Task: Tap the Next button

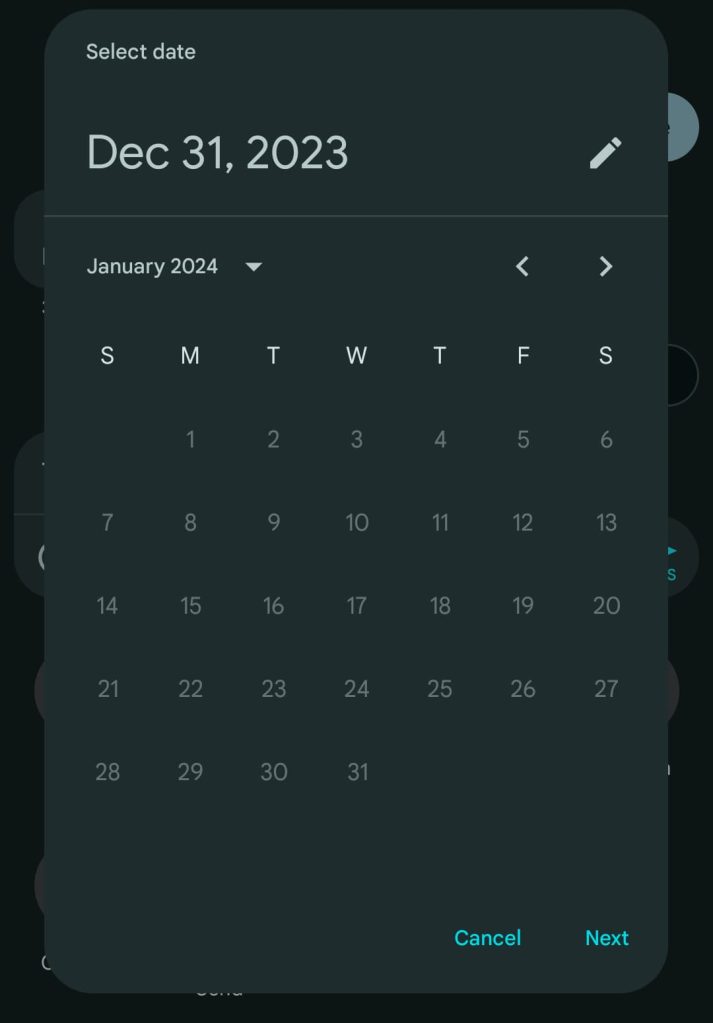Action: coord(607,938)
